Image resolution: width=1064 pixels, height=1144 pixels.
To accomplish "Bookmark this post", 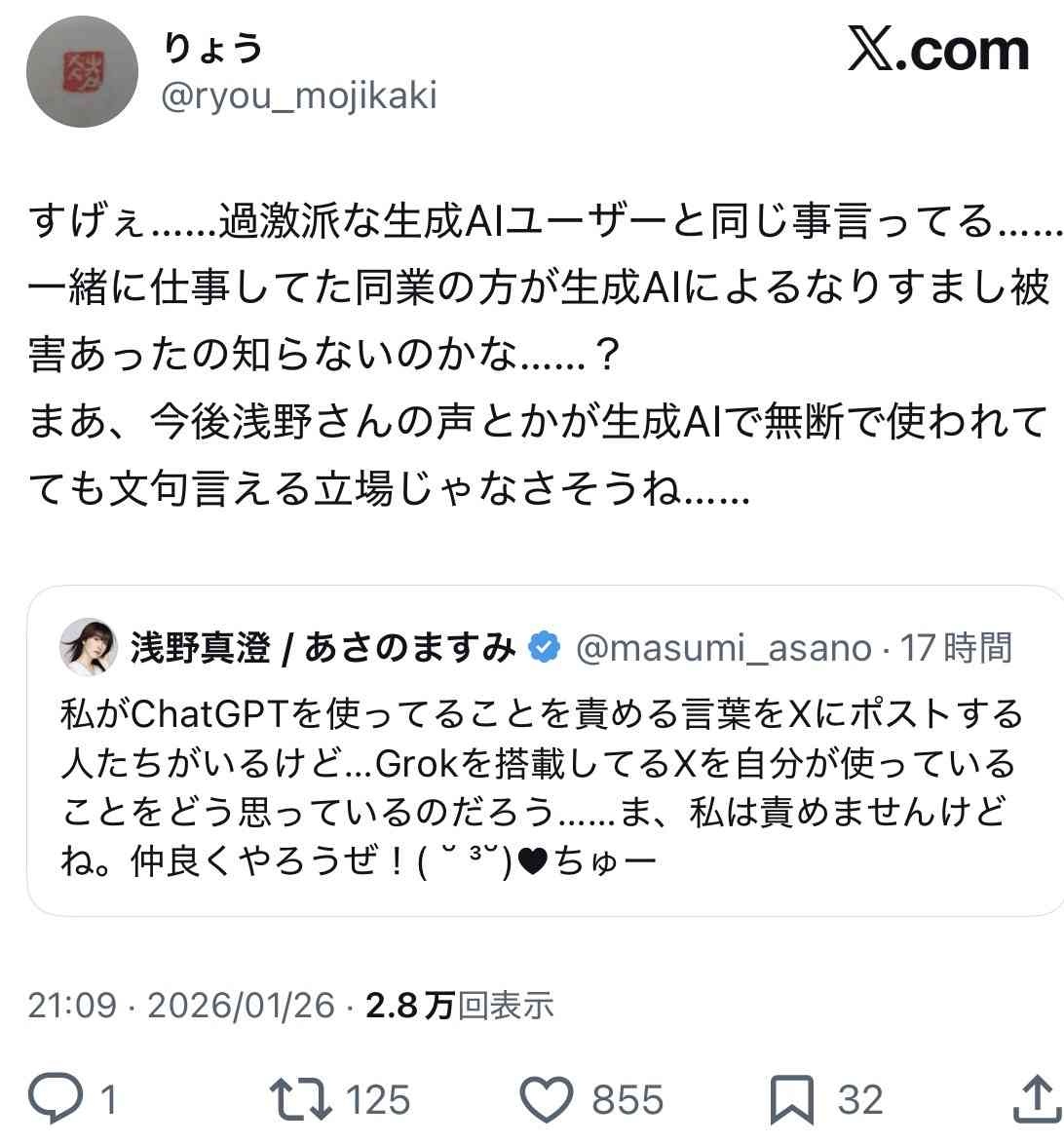I will tap(789, 1099).
